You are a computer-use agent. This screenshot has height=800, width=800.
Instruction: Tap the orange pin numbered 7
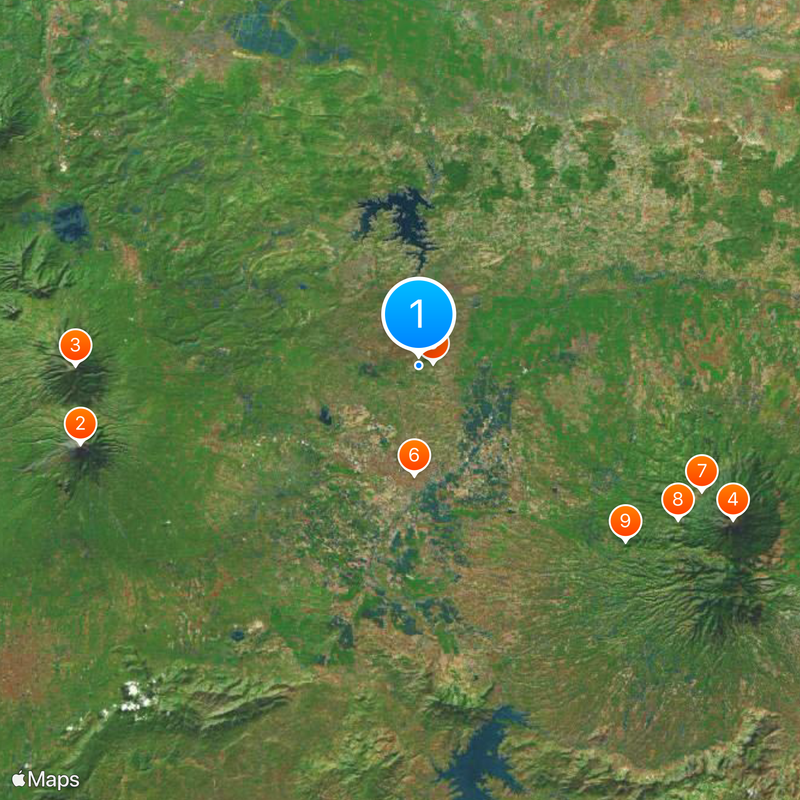[702, 470]
